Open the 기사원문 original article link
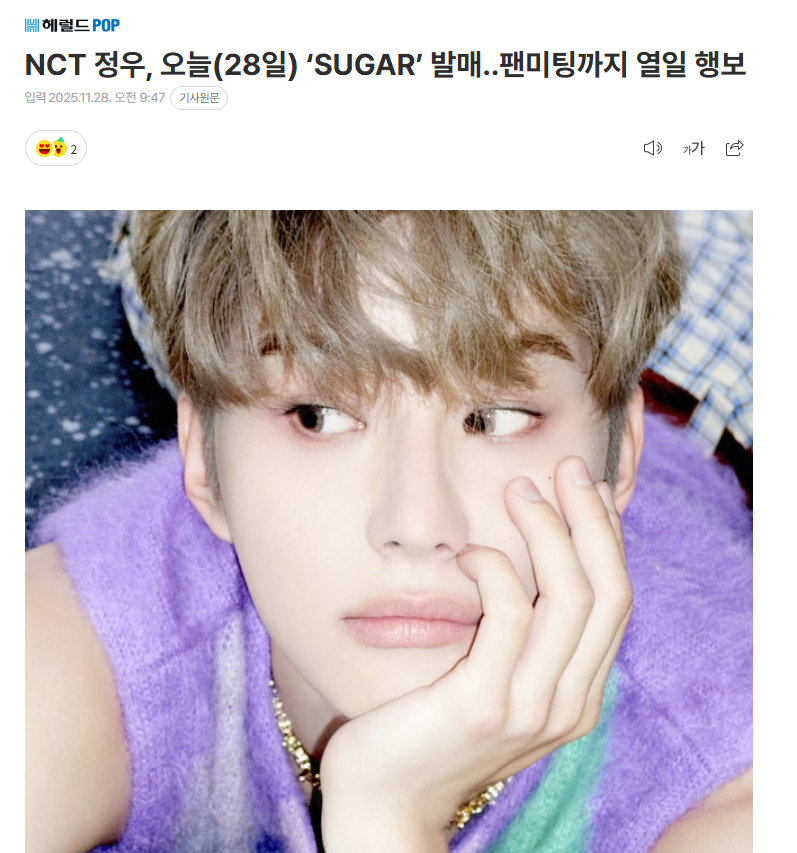The width and height of the screenshot is (797, 853). click(199, 98)
